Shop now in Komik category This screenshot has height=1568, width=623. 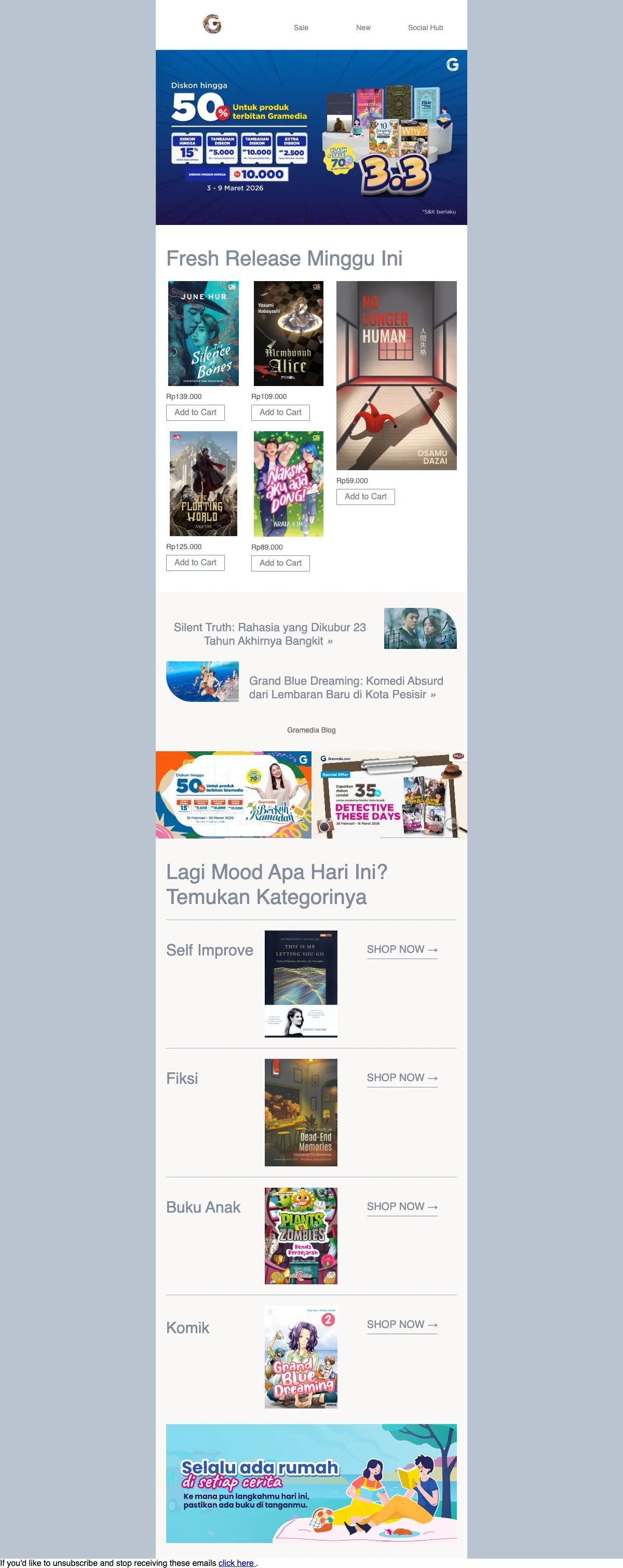[401, 1324]
